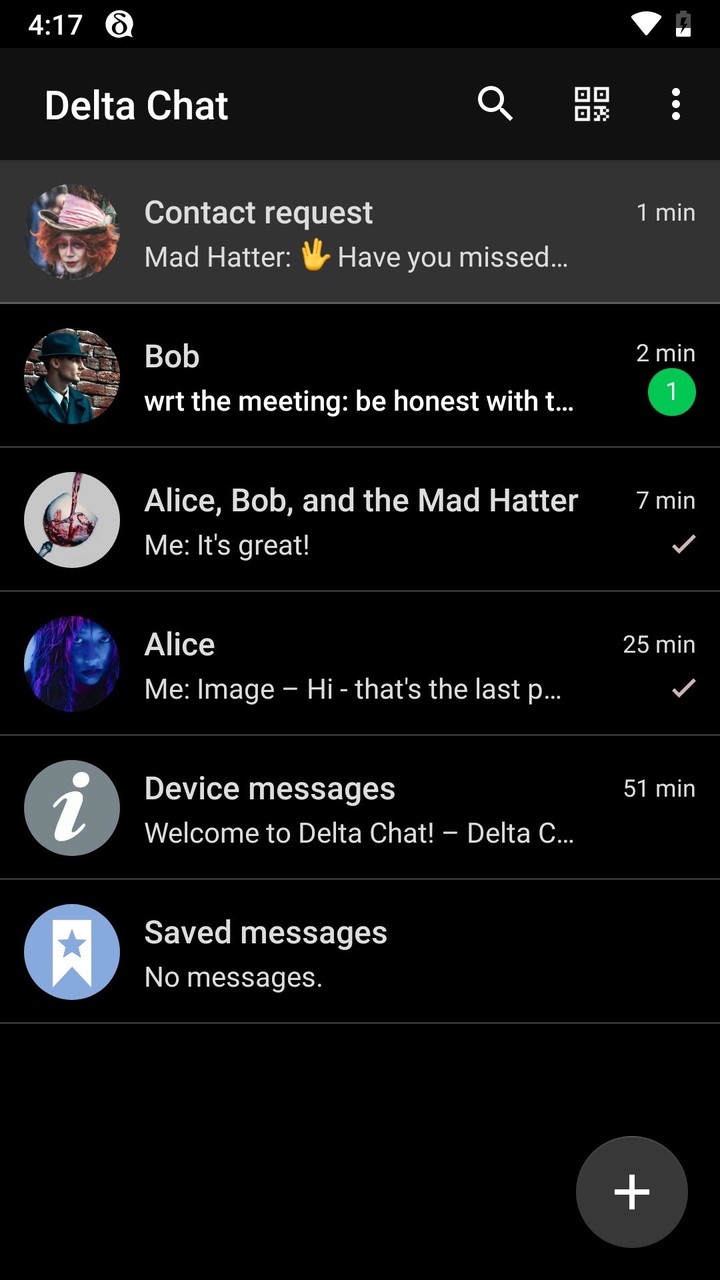Click the Saved messages bookmark icon

click(72, 951)
